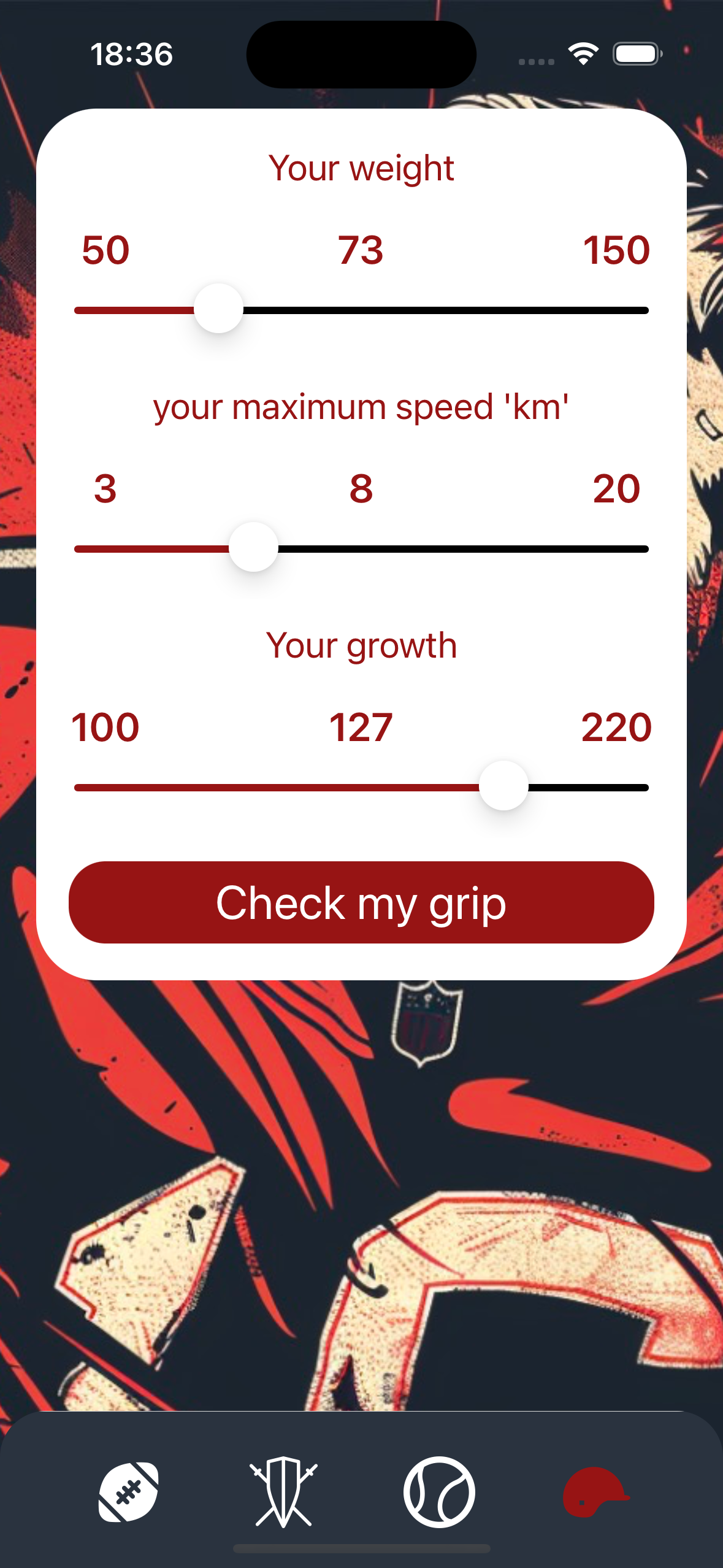
Task: Switch to the football tab
Action: pos(129,1492)
